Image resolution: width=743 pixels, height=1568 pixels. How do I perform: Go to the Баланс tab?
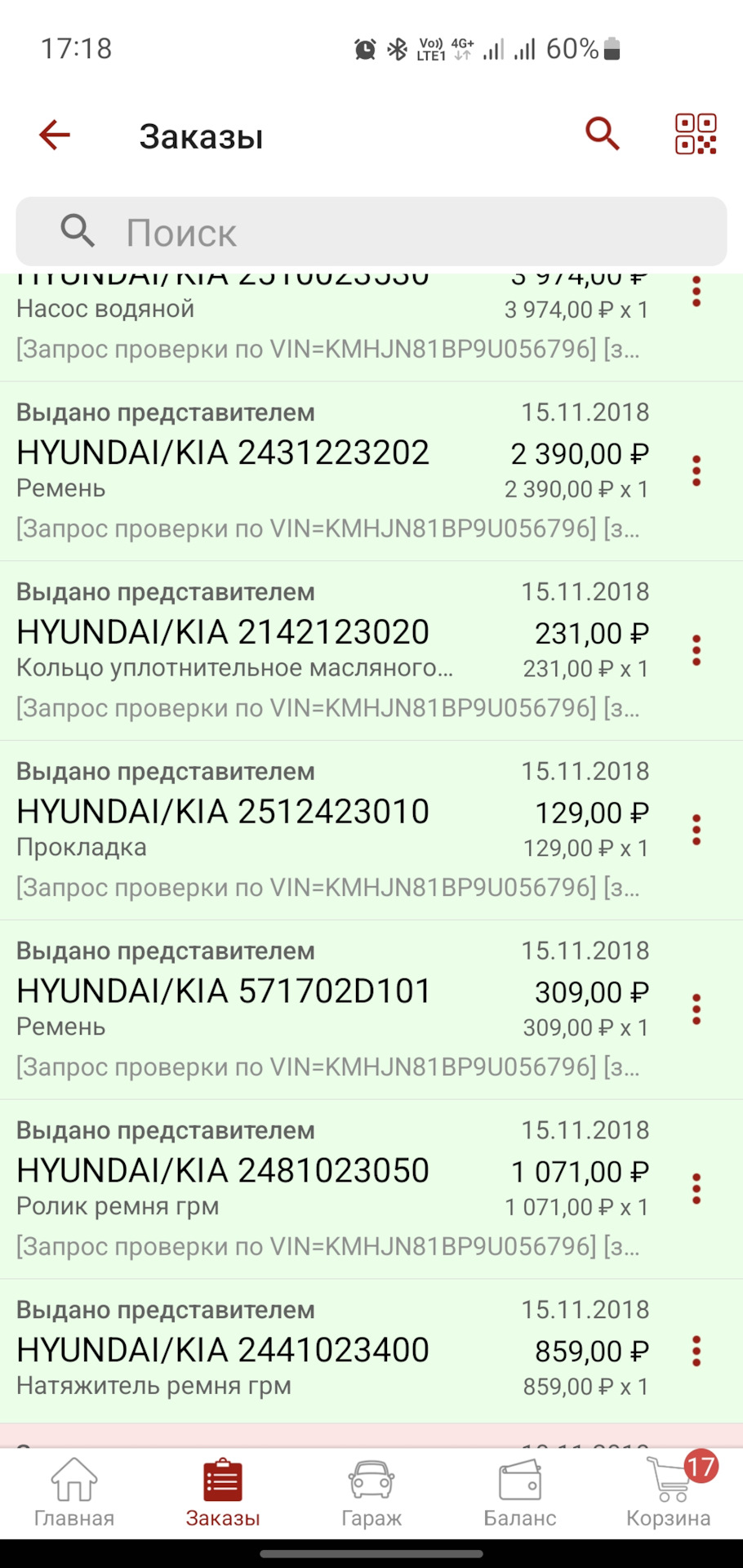520,1494
